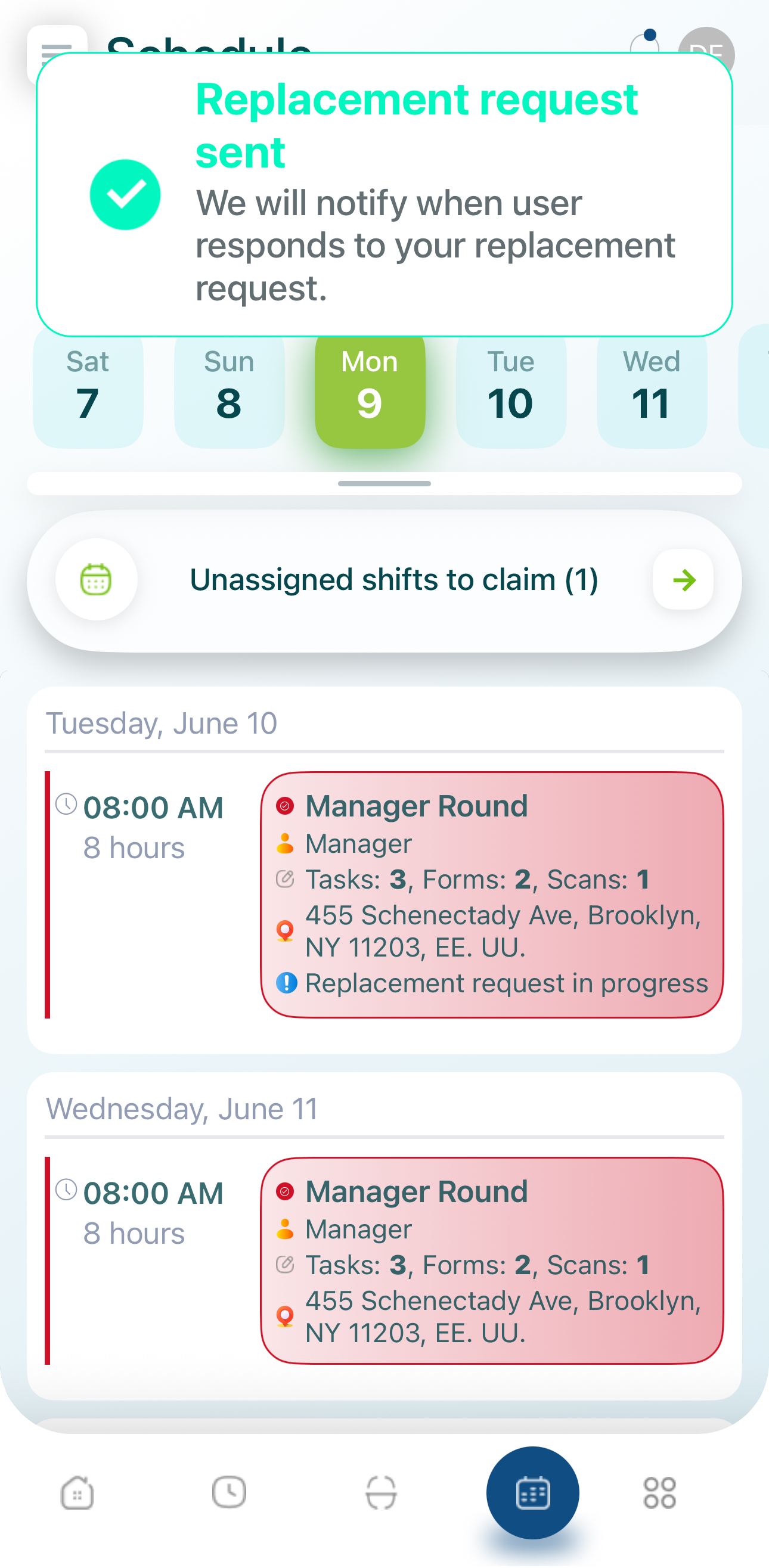Screen dimensions: 769x1568
Task: Select Tuesday 10 in the date strip
Action: click(511, 390)
